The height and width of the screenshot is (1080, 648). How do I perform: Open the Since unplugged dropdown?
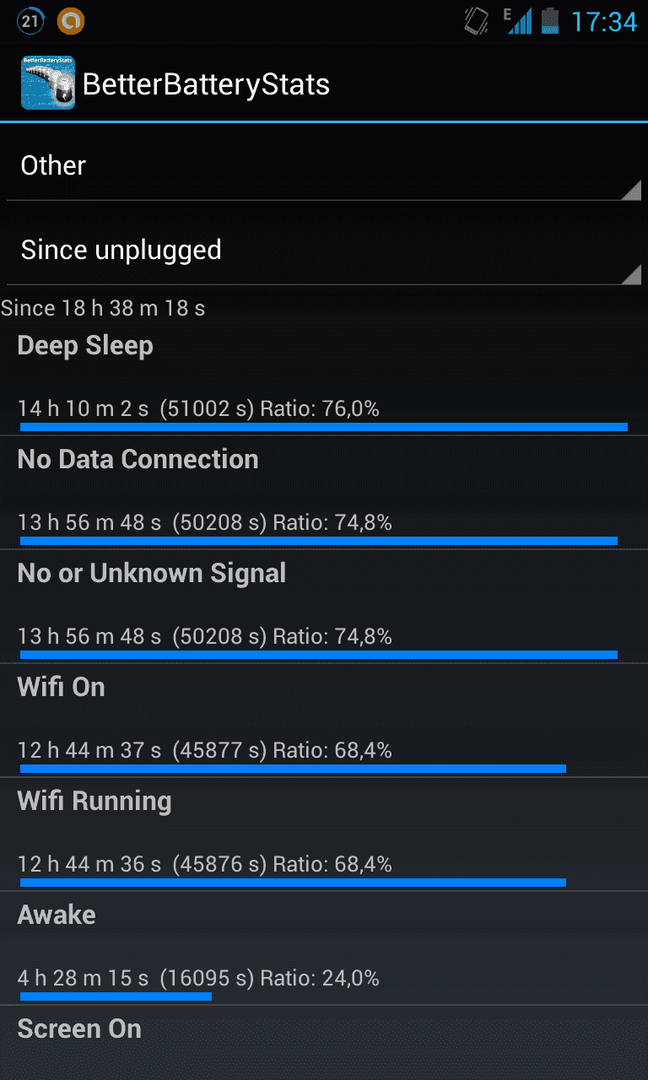(x=324, y=251)
